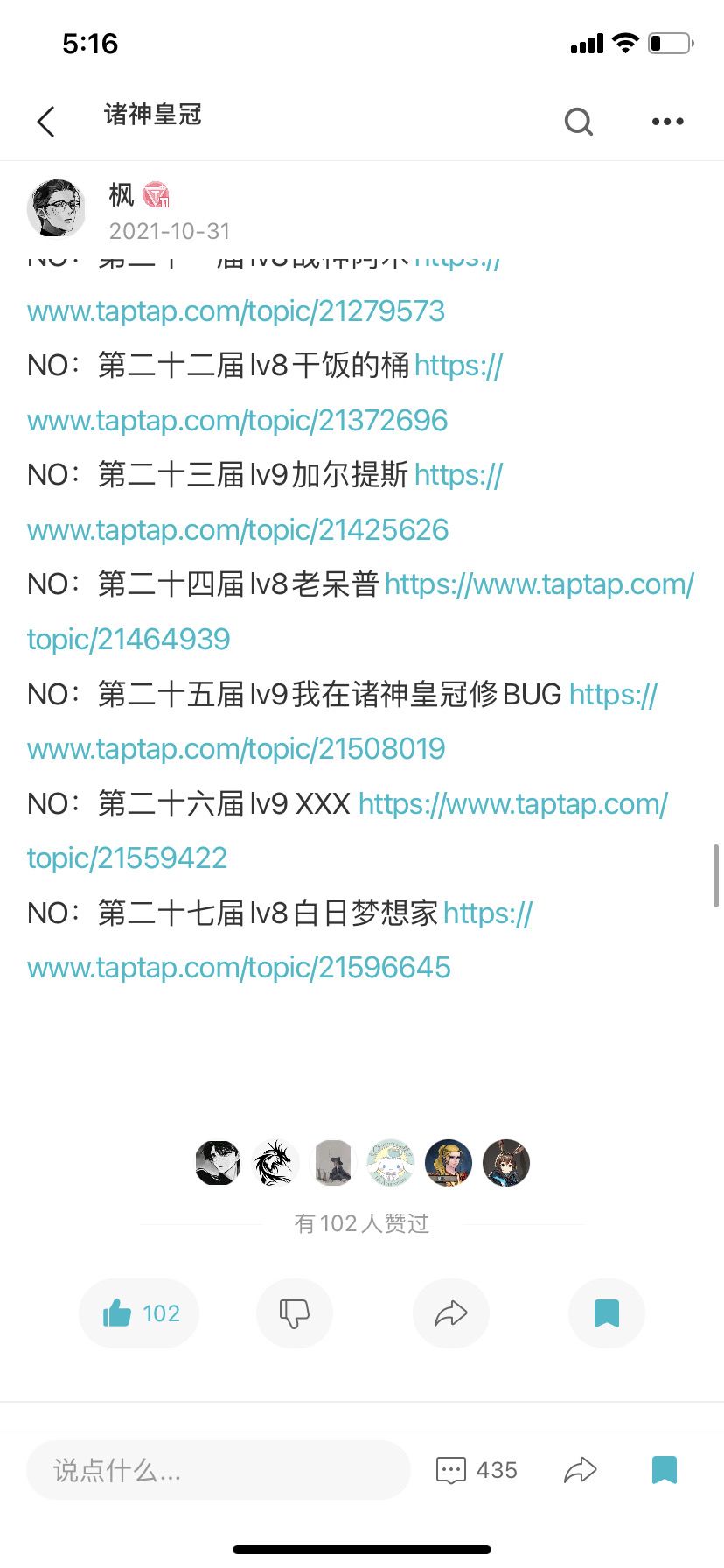Tap the back arrow to leave the post
The image size is (724, 1568).
tap(45, 122)
